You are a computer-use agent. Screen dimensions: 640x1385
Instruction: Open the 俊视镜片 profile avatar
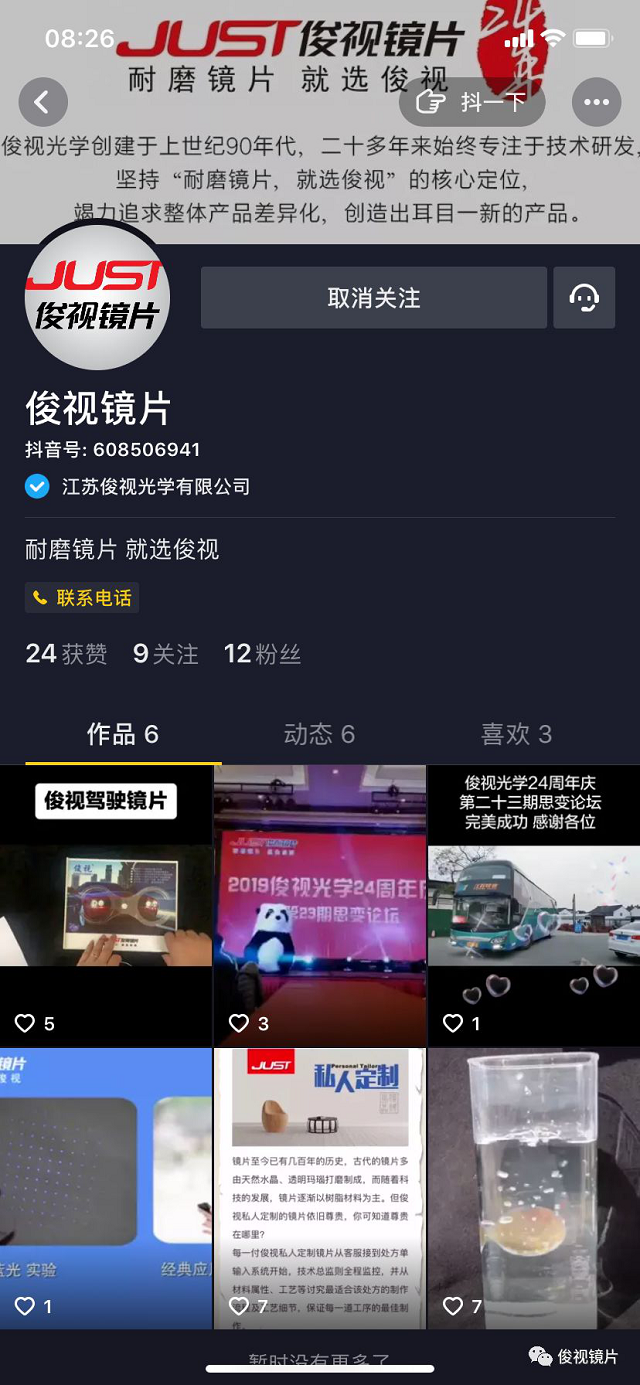(x=97, y=297)
